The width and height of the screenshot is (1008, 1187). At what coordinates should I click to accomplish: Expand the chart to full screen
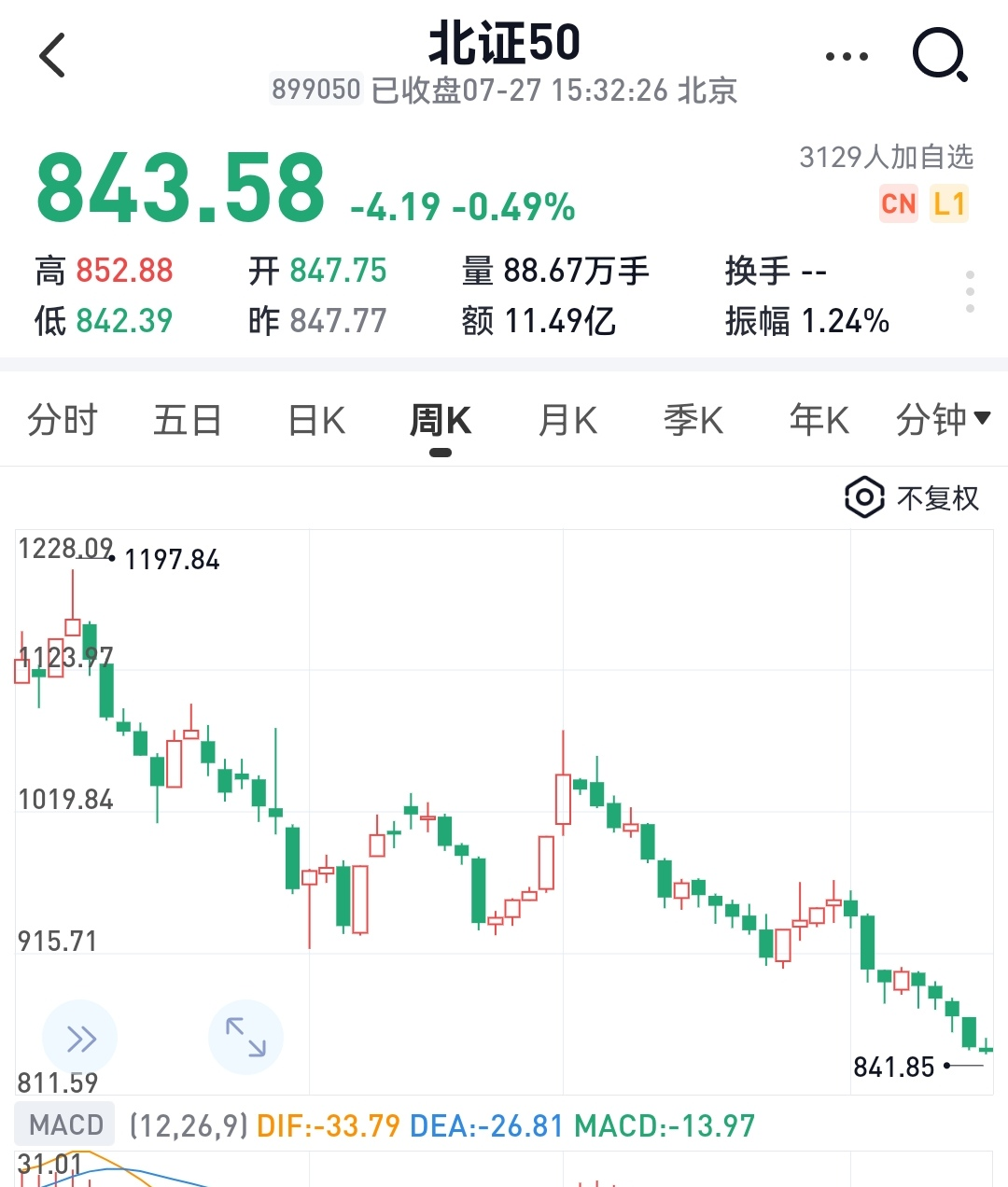pyautogui.click(x=245, y=1038)
